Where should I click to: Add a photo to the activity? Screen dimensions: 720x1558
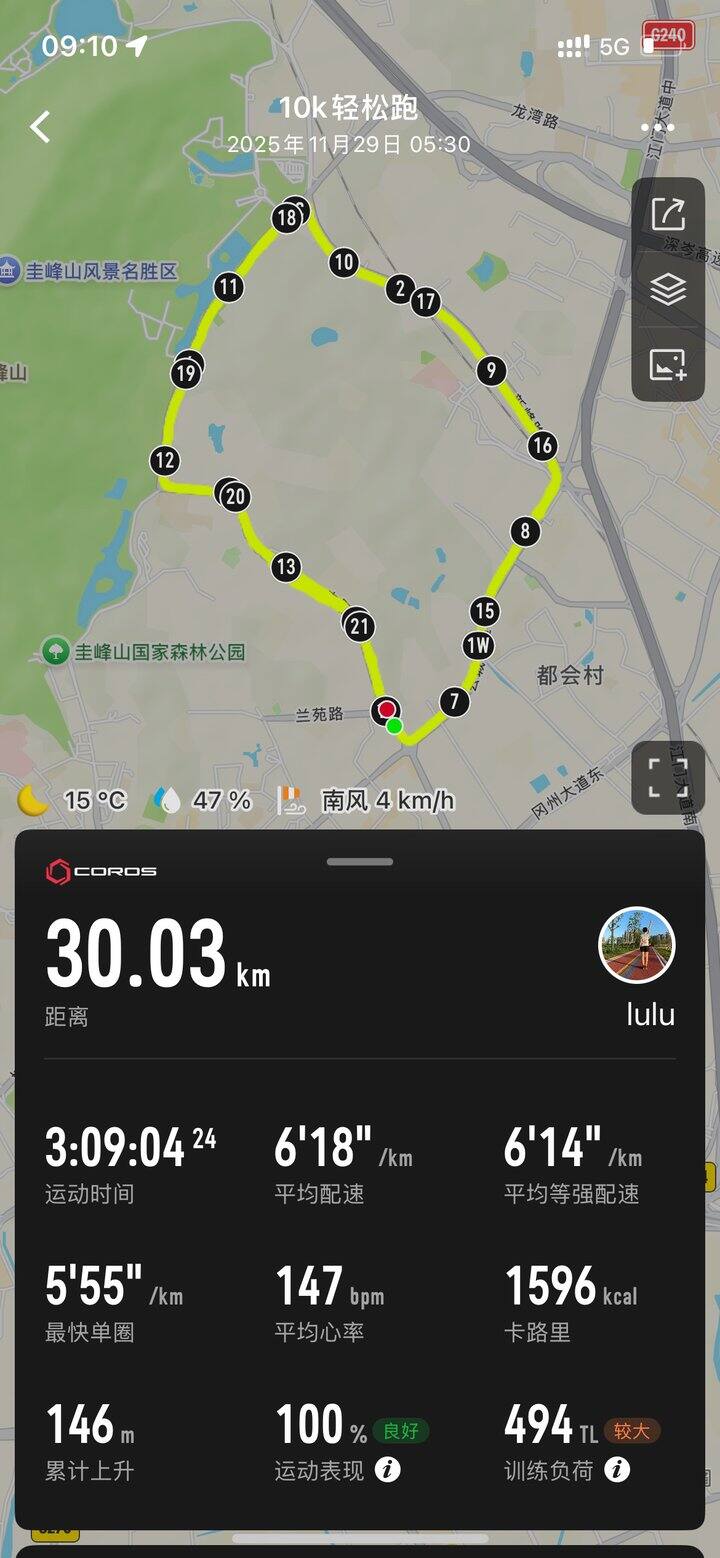(x=668, y=365)
